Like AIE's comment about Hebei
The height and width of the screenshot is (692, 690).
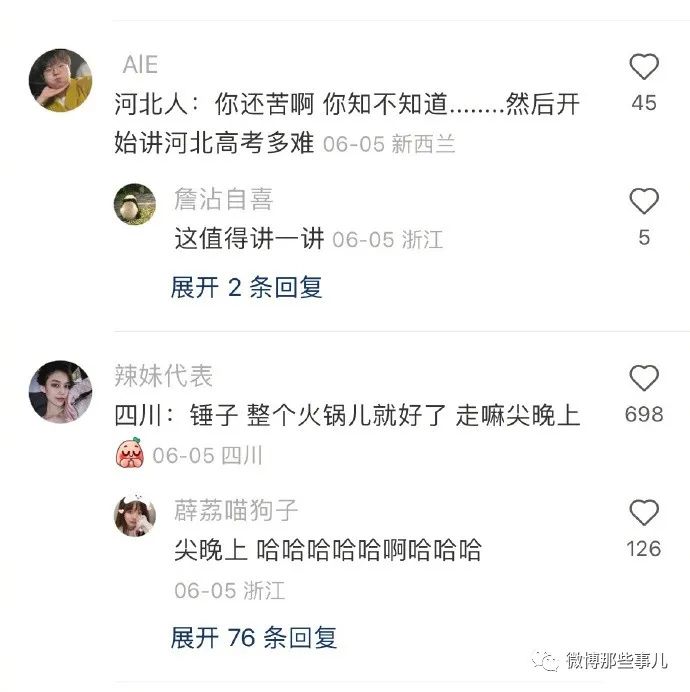pos(644,68)
